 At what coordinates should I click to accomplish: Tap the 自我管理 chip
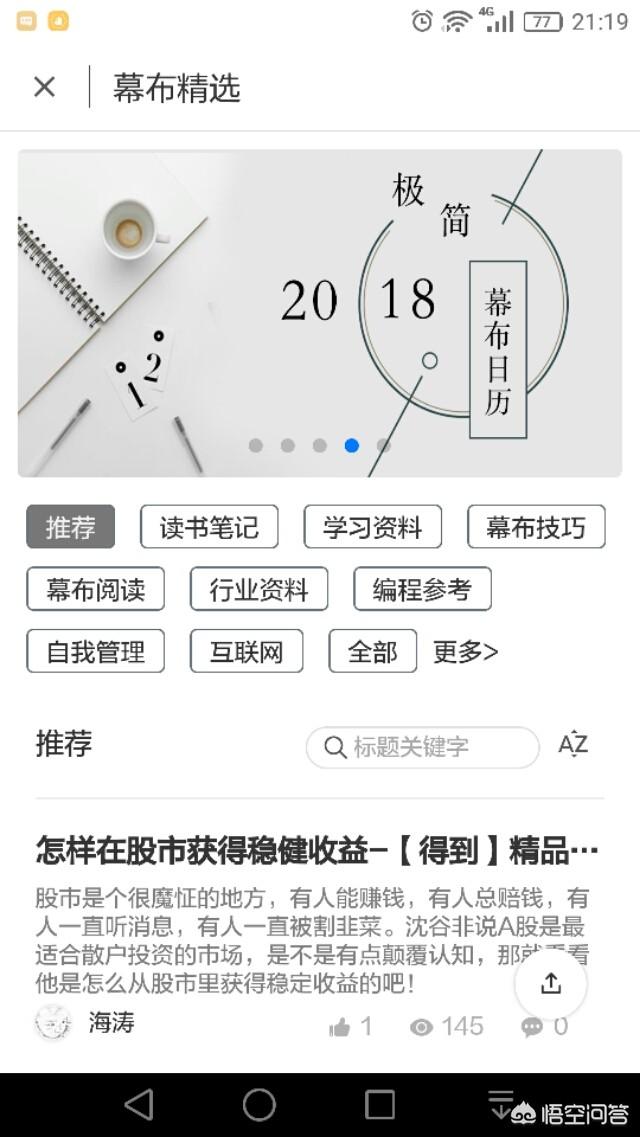pyautogui.click(x=96, y=651)
